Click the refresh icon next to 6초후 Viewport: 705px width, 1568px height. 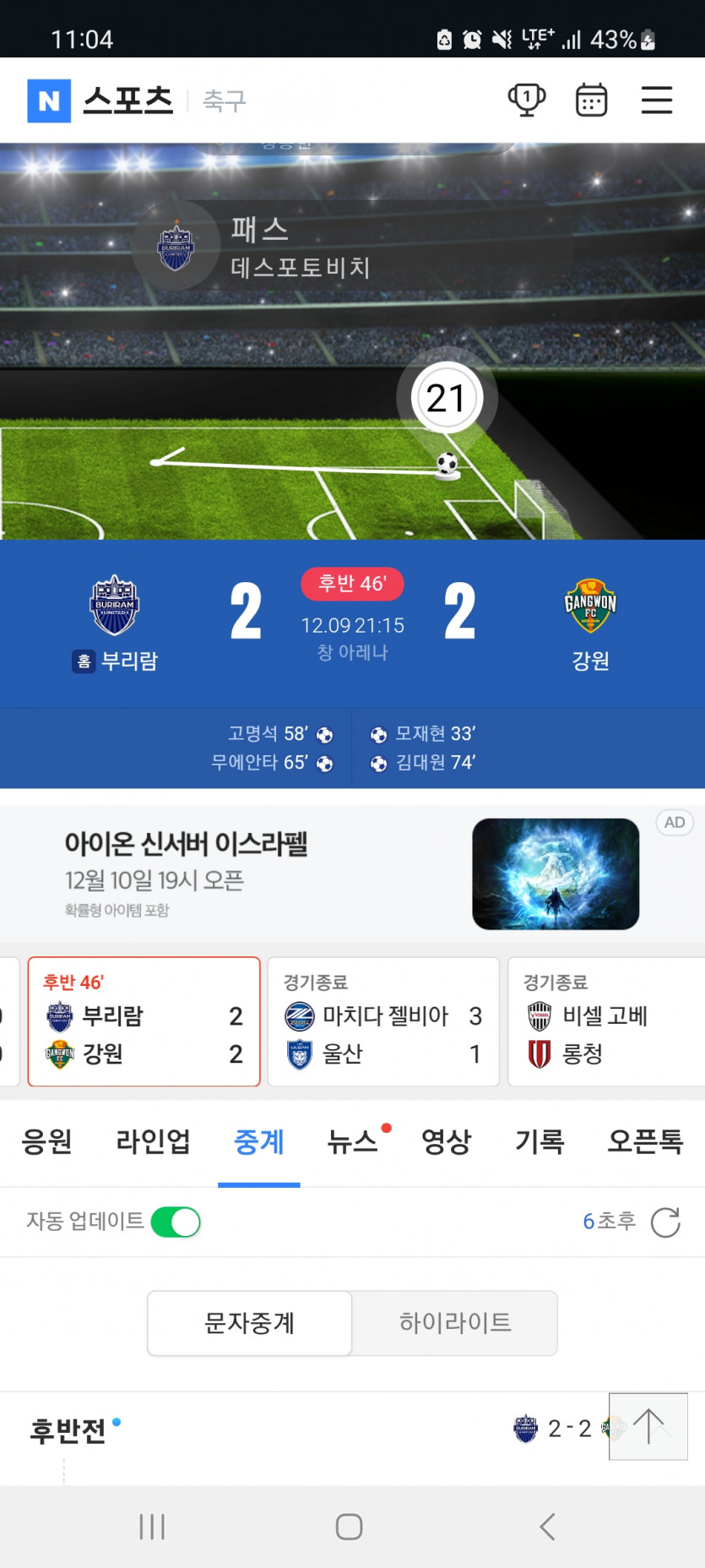pyautogui.click(x=666, y=1222)
